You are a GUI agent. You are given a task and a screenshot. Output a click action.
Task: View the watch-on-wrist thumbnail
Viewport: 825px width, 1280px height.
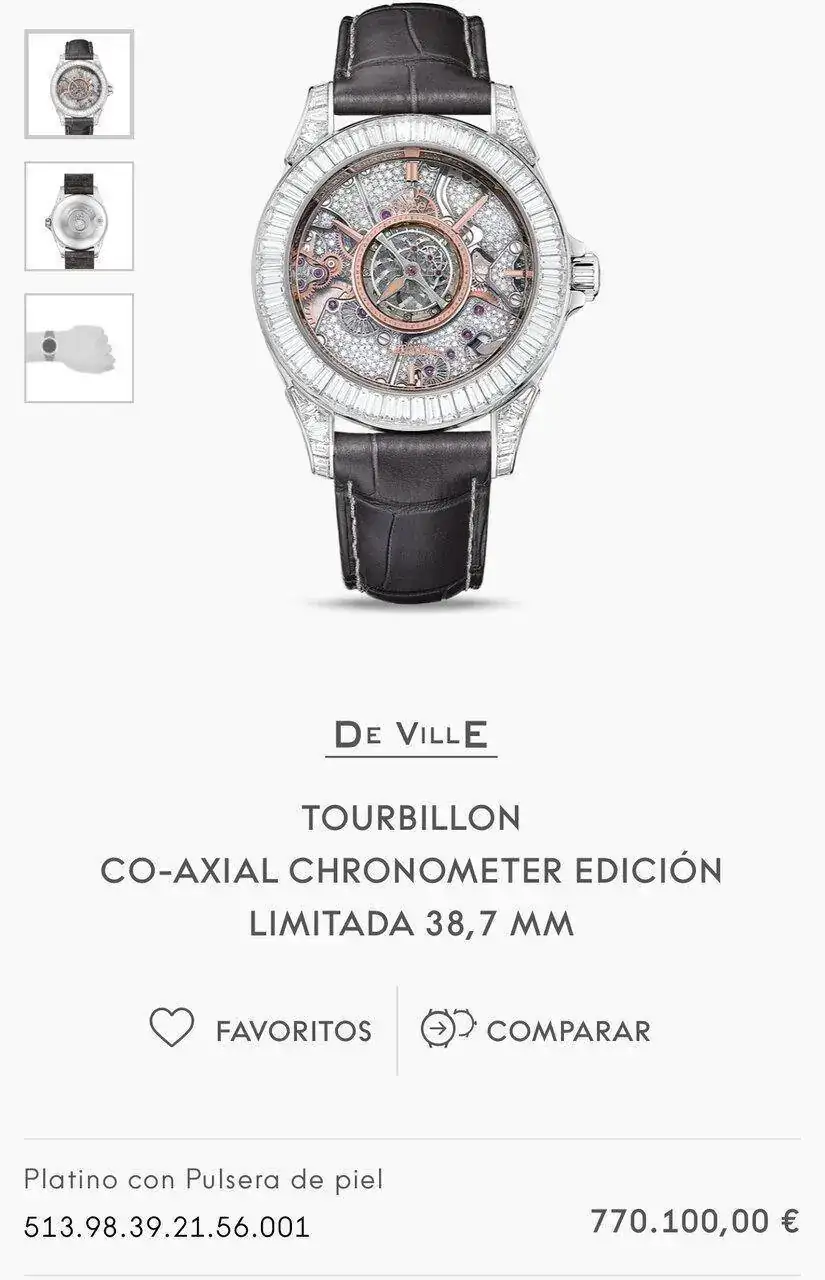79,348
